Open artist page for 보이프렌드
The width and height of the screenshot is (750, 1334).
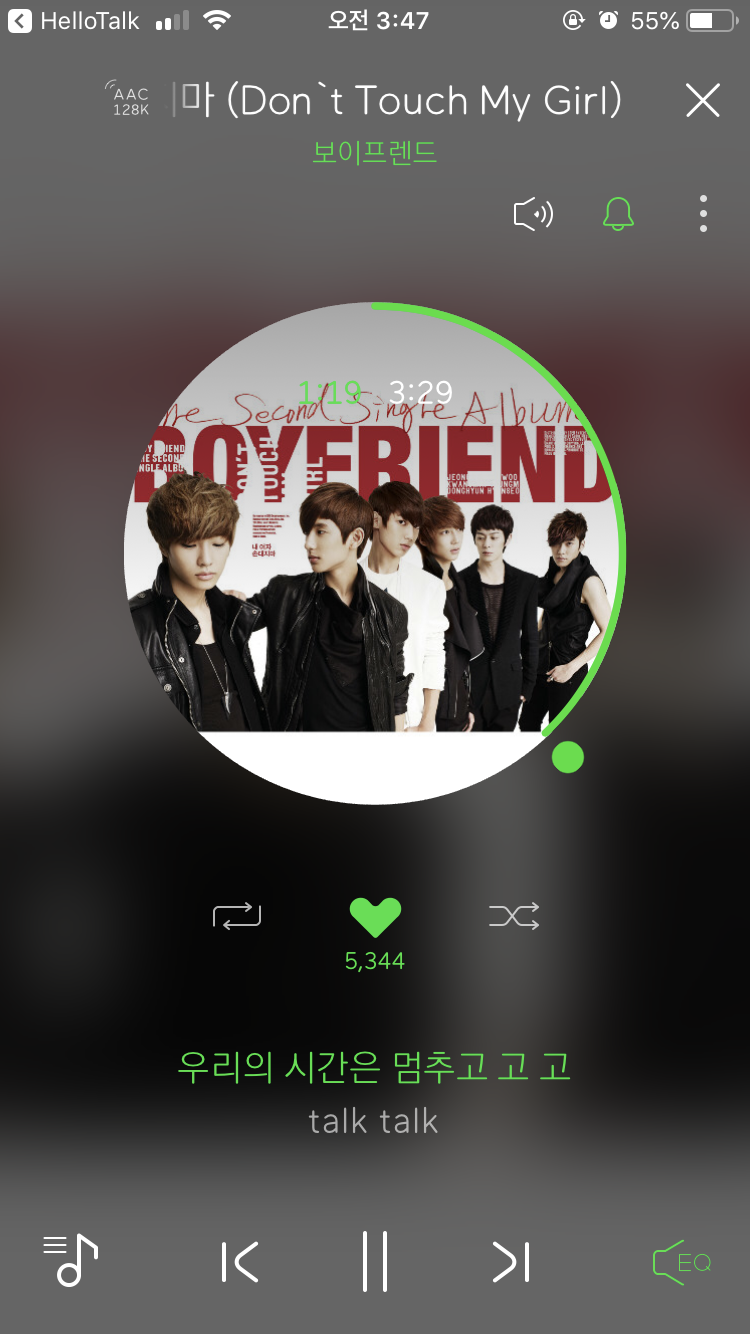coord(374,153)
